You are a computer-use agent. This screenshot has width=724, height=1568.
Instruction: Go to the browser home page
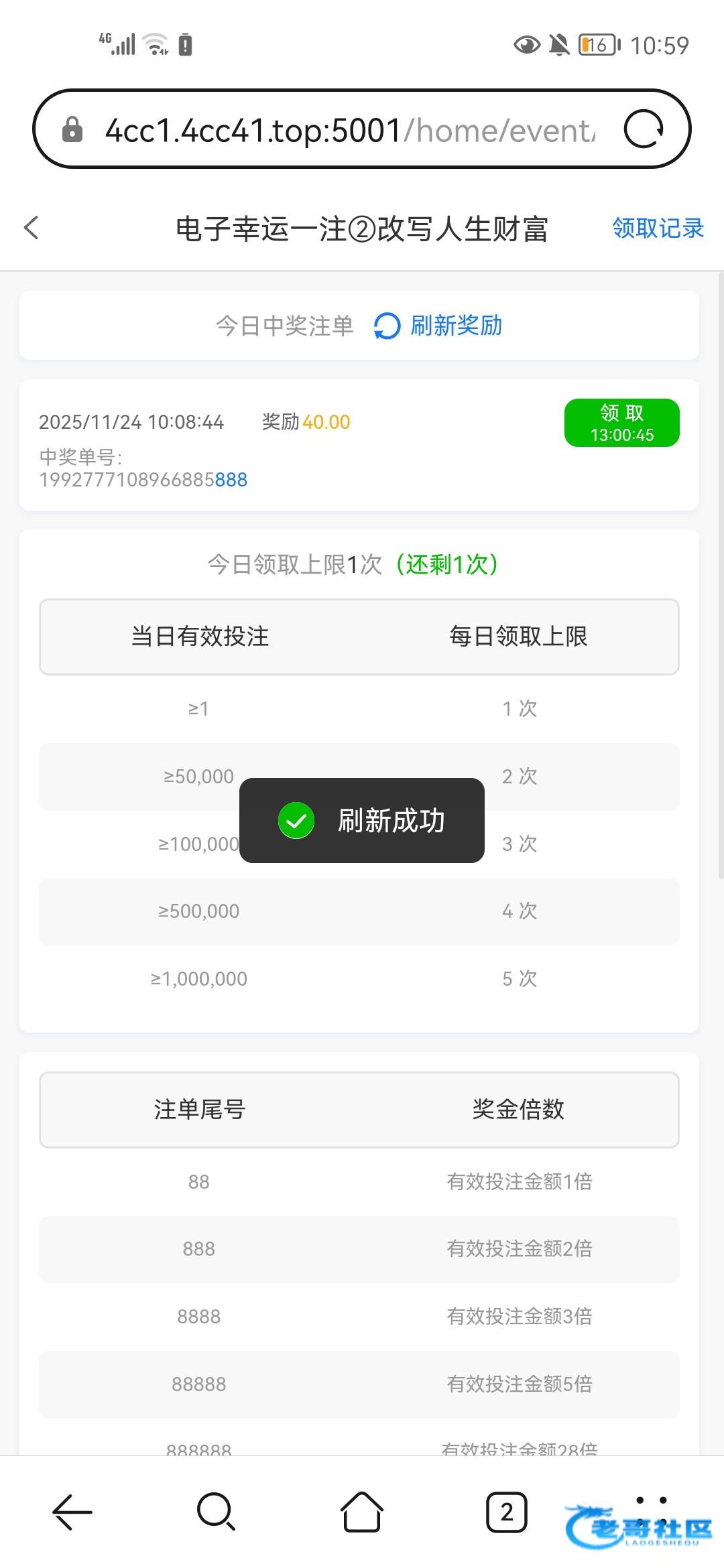click(x=362, y=1512)
